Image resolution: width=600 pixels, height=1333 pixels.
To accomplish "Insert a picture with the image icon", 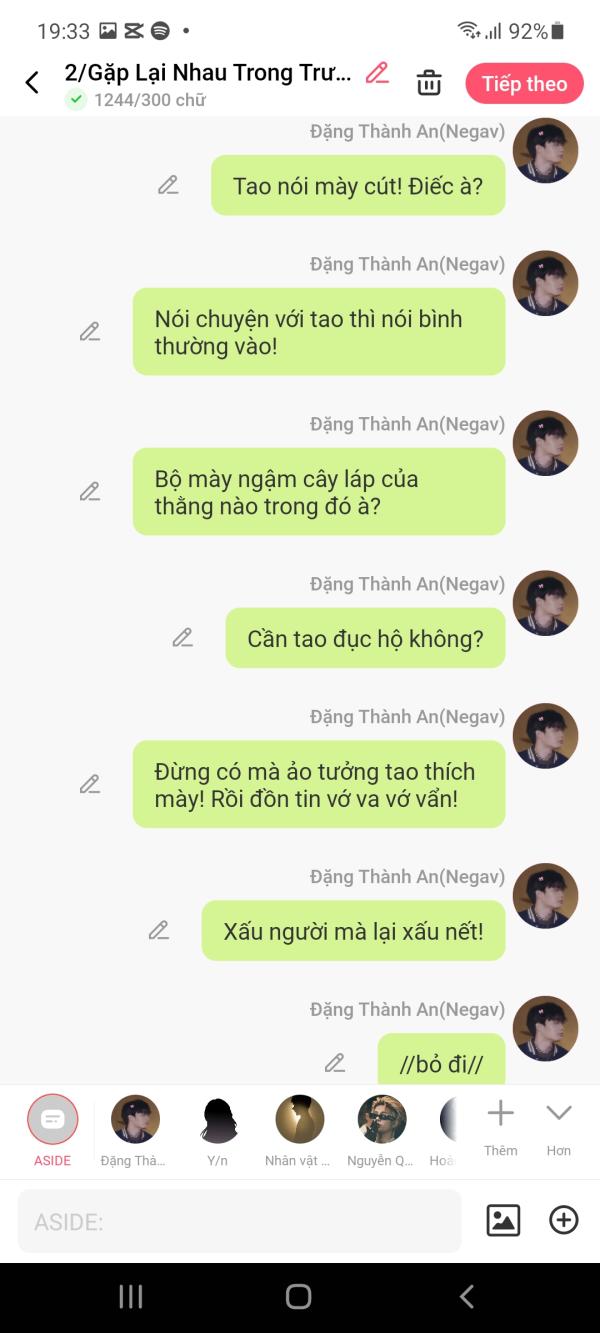I will (x=503, y=1220).
